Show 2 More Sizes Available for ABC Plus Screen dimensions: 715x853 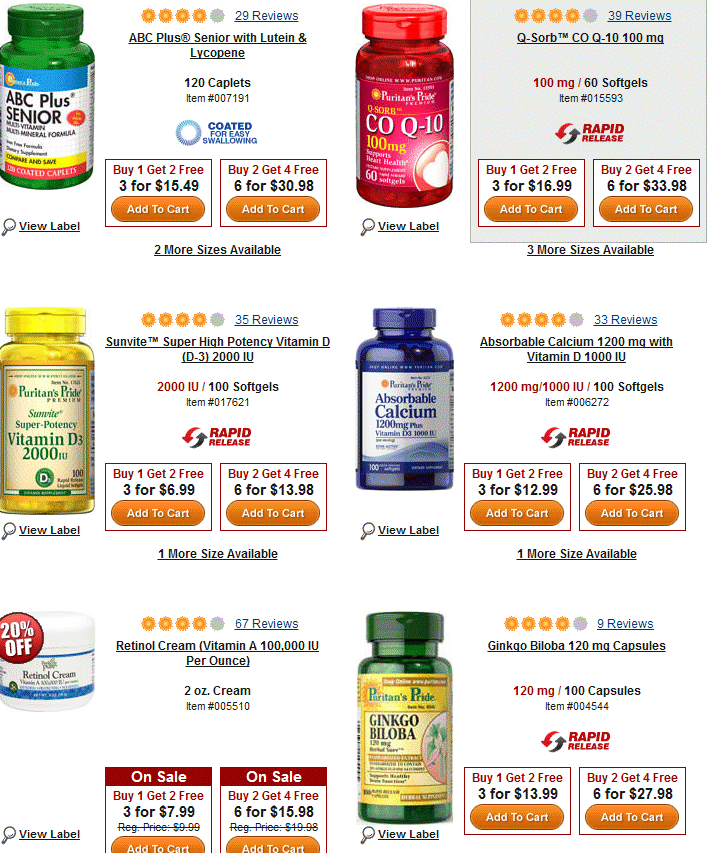(217, 250)
